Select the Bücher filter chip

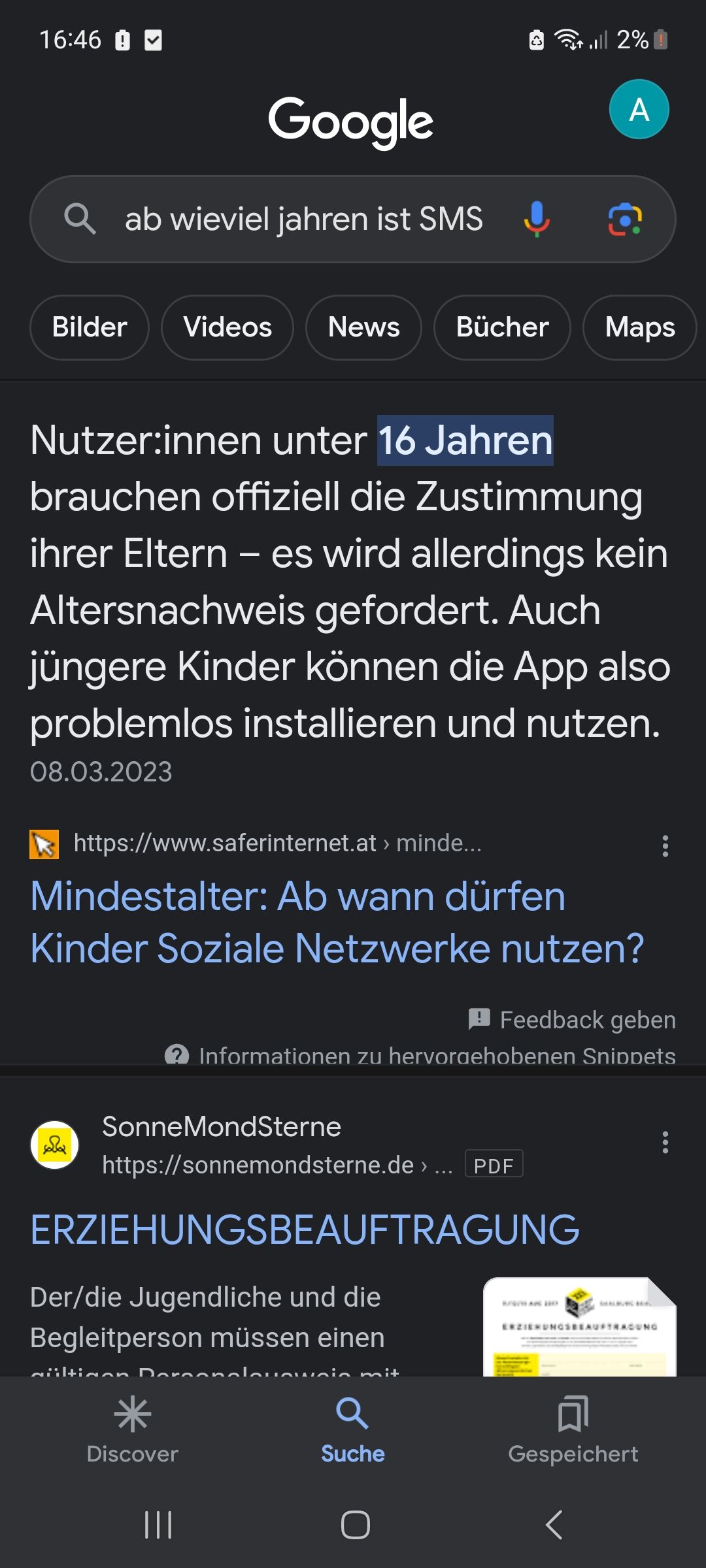point(502,327)
